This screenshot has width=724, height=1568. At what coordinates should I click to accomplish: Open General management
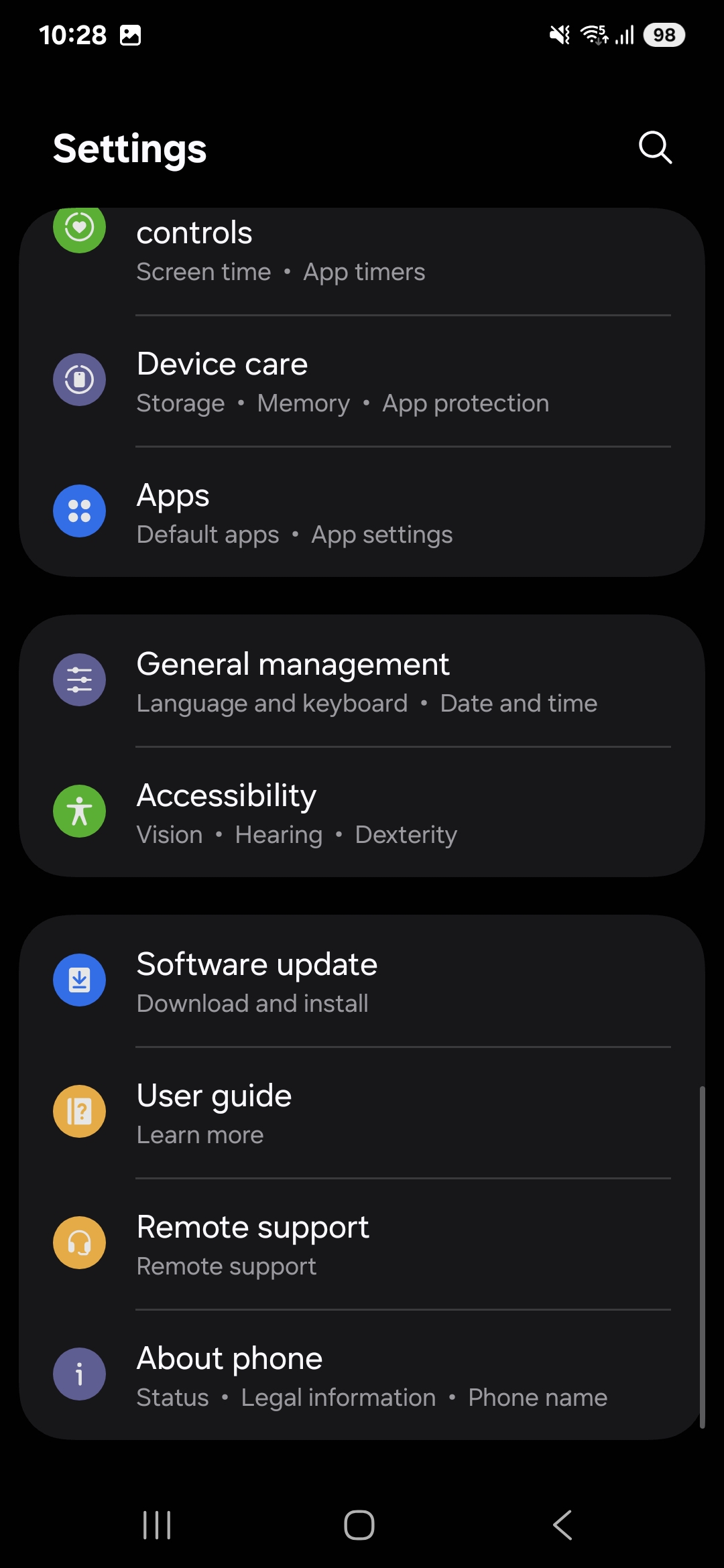coord(362,681)
